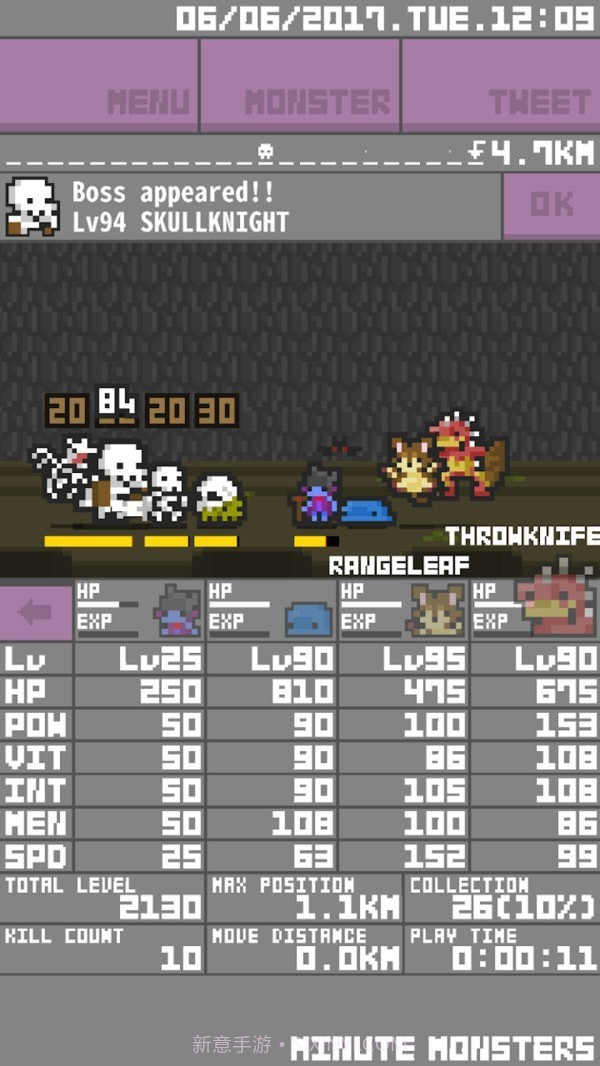Open the MONSTER button
600x1066 pixels.
300,85
